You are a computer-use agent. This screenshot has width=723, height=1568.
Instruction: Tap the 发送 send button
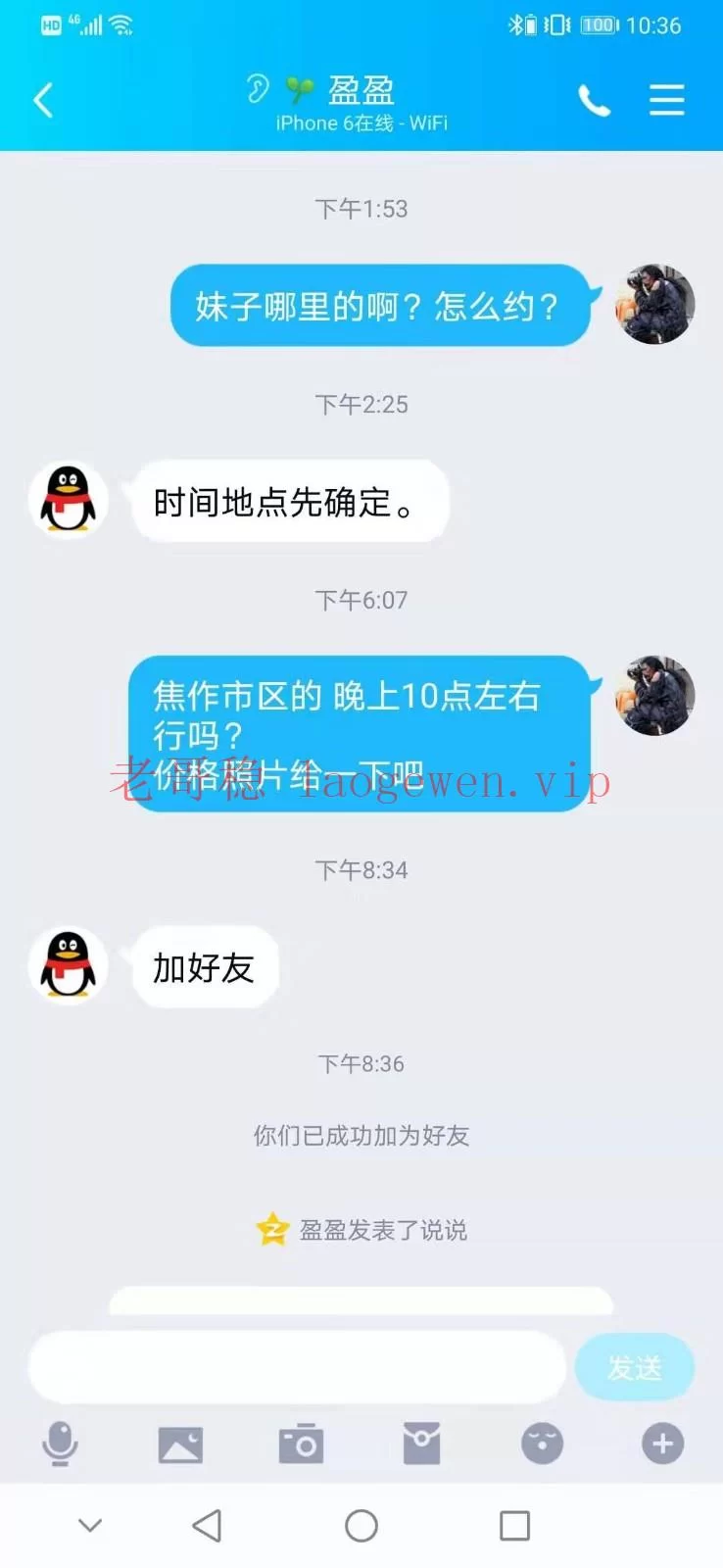point(634,1366)
